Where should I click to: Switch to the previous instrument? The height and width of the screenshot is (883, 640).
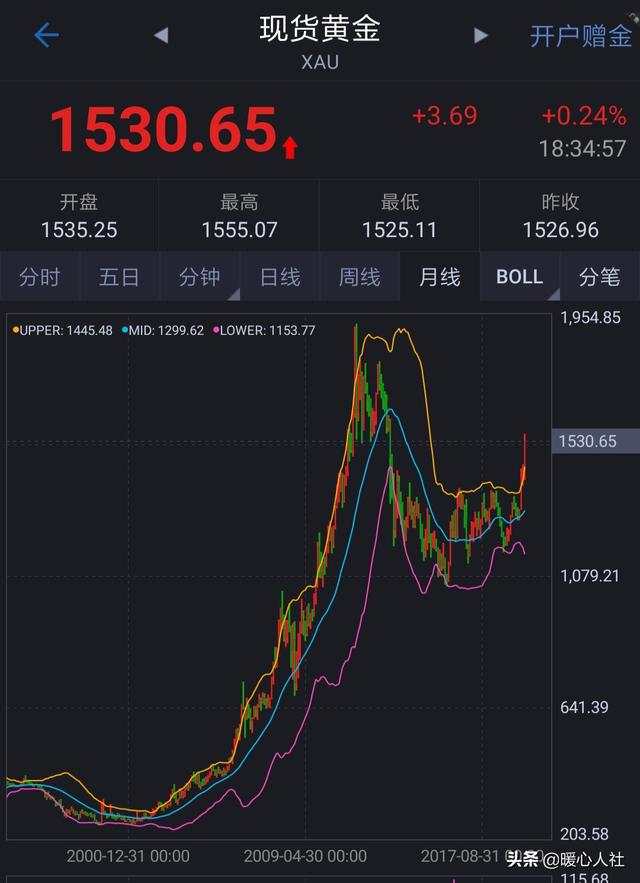161,35
